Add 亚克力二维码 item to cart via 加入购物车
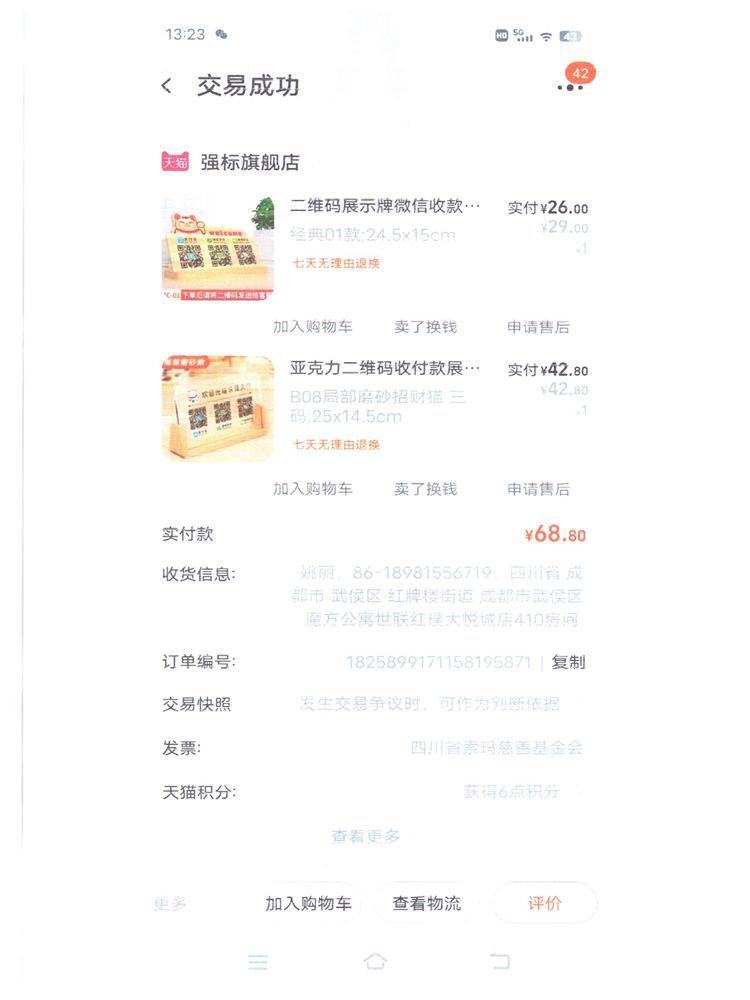Viewport: 750px width, 1000px height. pos(313,489)
